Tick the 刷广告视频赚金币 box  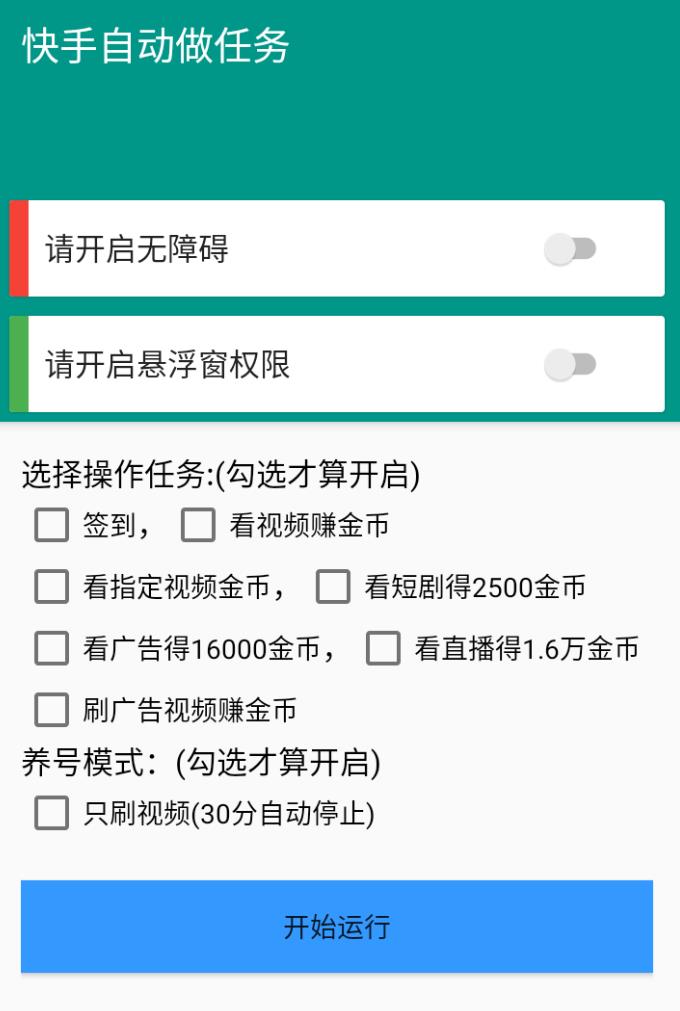click(x=52, y=710)
